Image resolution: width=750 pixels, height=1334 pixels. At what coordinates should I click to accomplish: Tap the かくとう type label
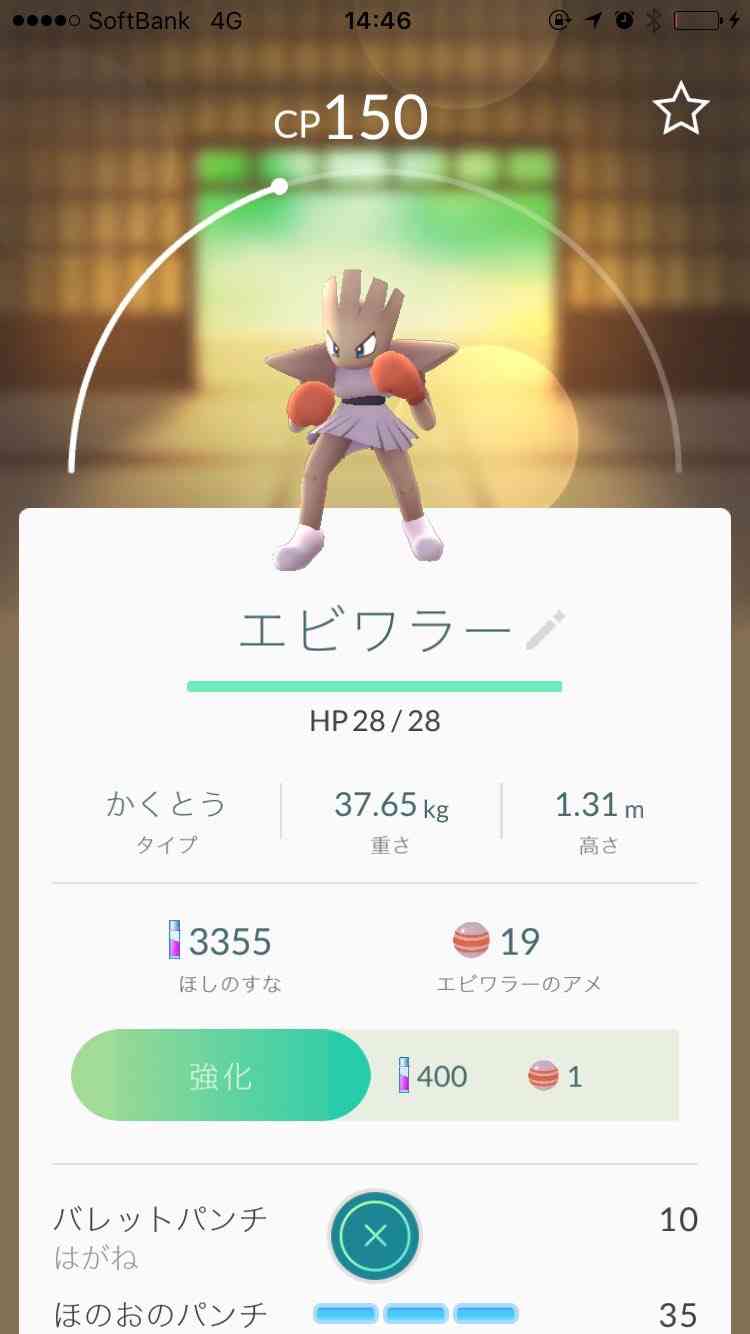click(x=166, y=803)
